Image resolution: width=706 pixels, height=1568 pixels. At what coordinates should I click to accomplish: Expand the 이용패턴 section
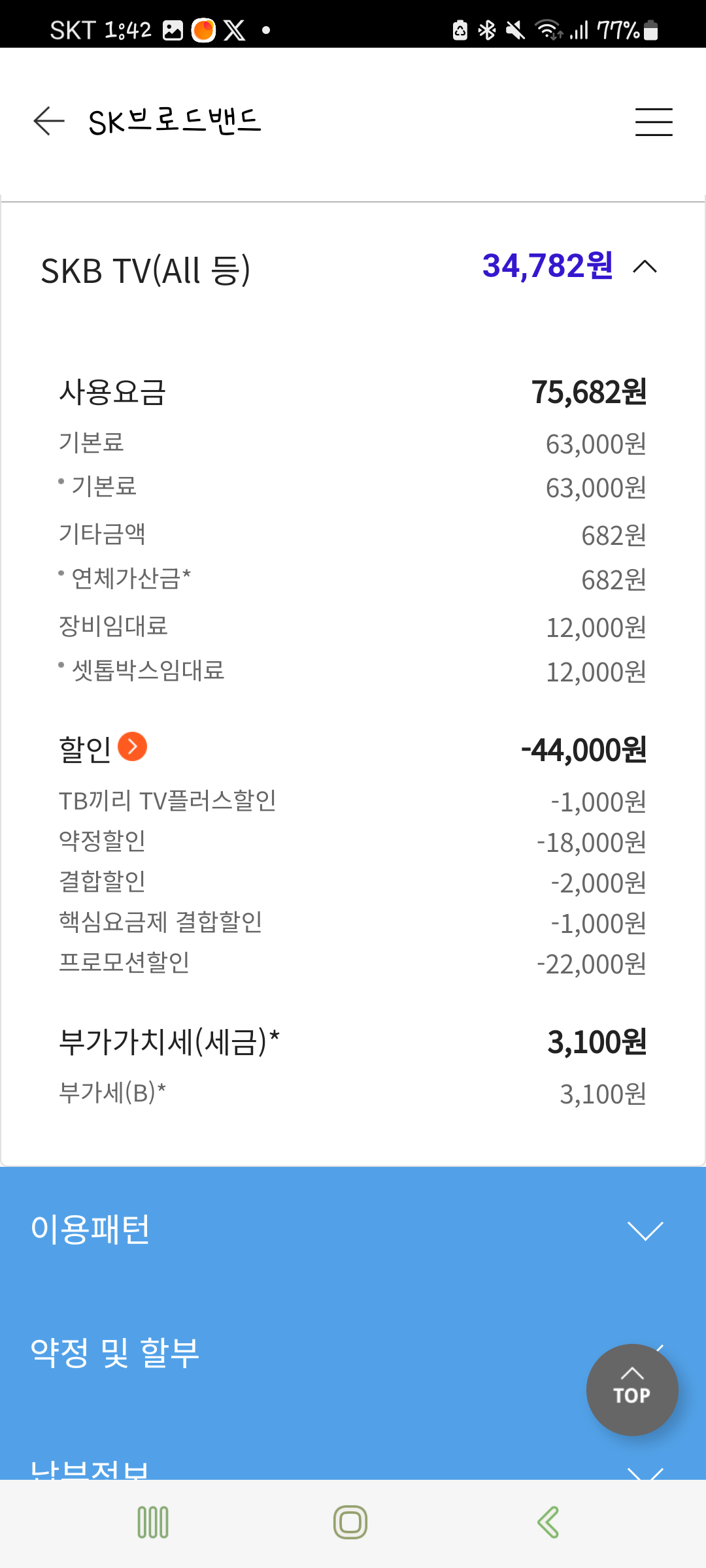645,1230
